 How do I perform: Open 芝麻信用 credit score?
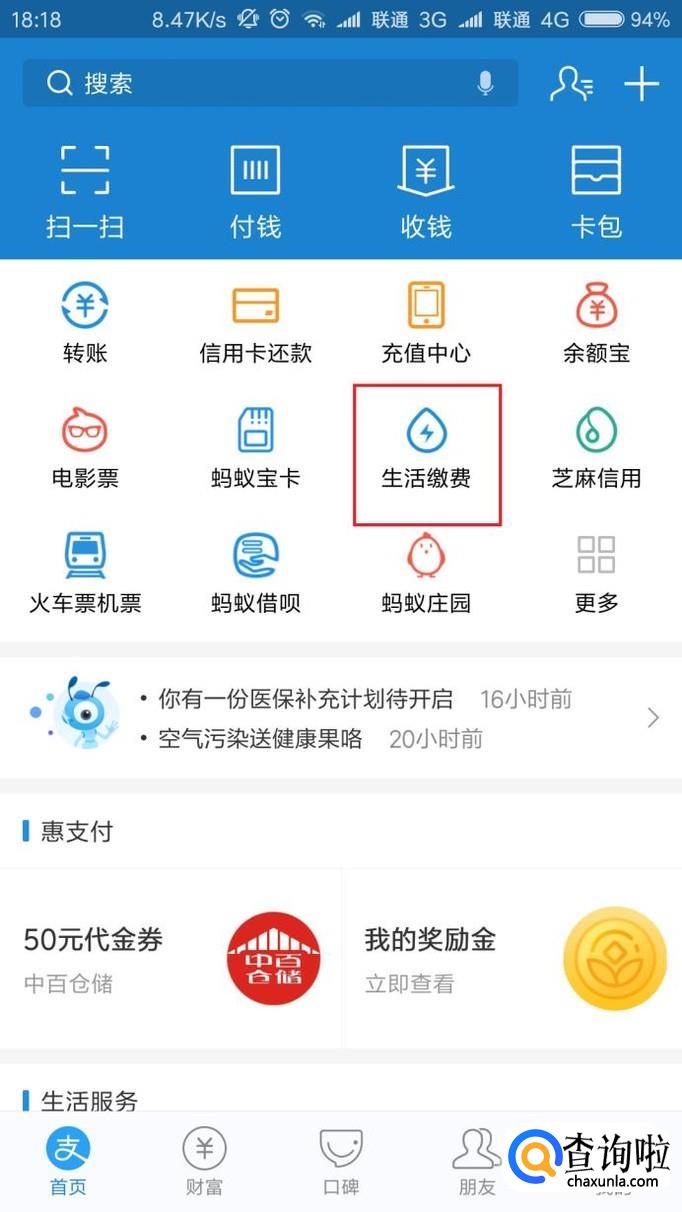[596, 450]
